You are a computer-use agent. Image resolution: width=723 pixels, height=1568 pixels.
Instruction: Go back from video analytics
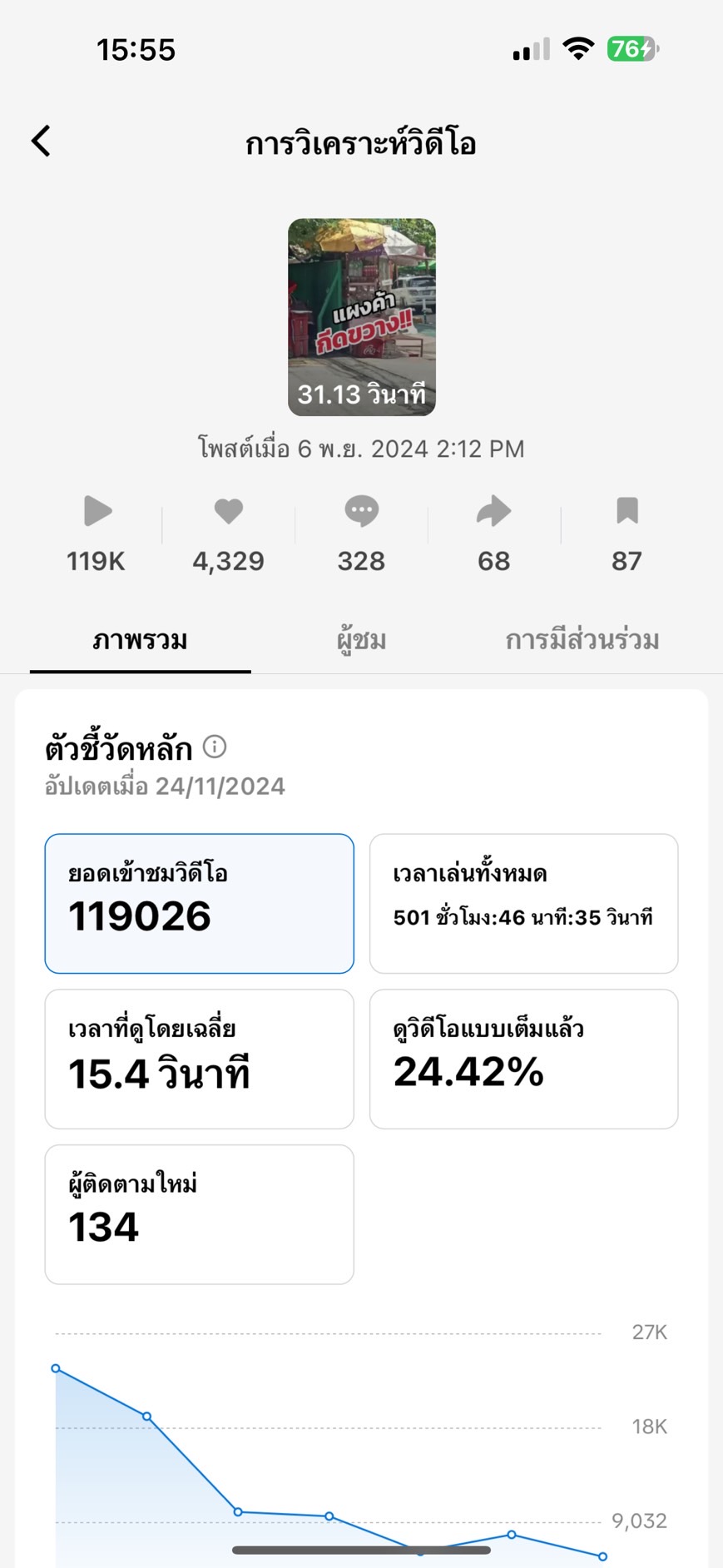pyautogui.click(x=42, y=141)
